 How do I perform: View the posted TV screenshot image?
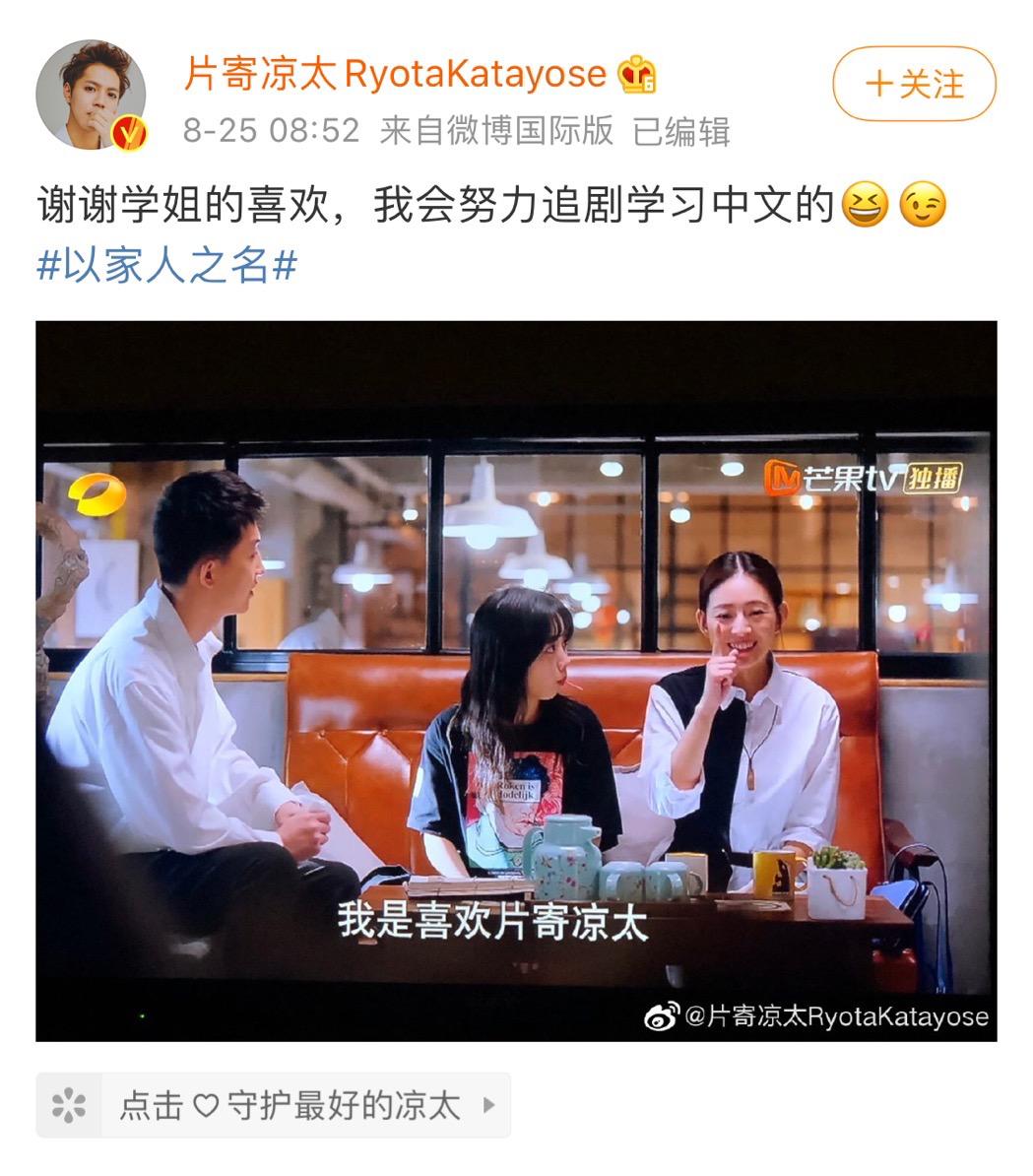(x=516, y=680)
